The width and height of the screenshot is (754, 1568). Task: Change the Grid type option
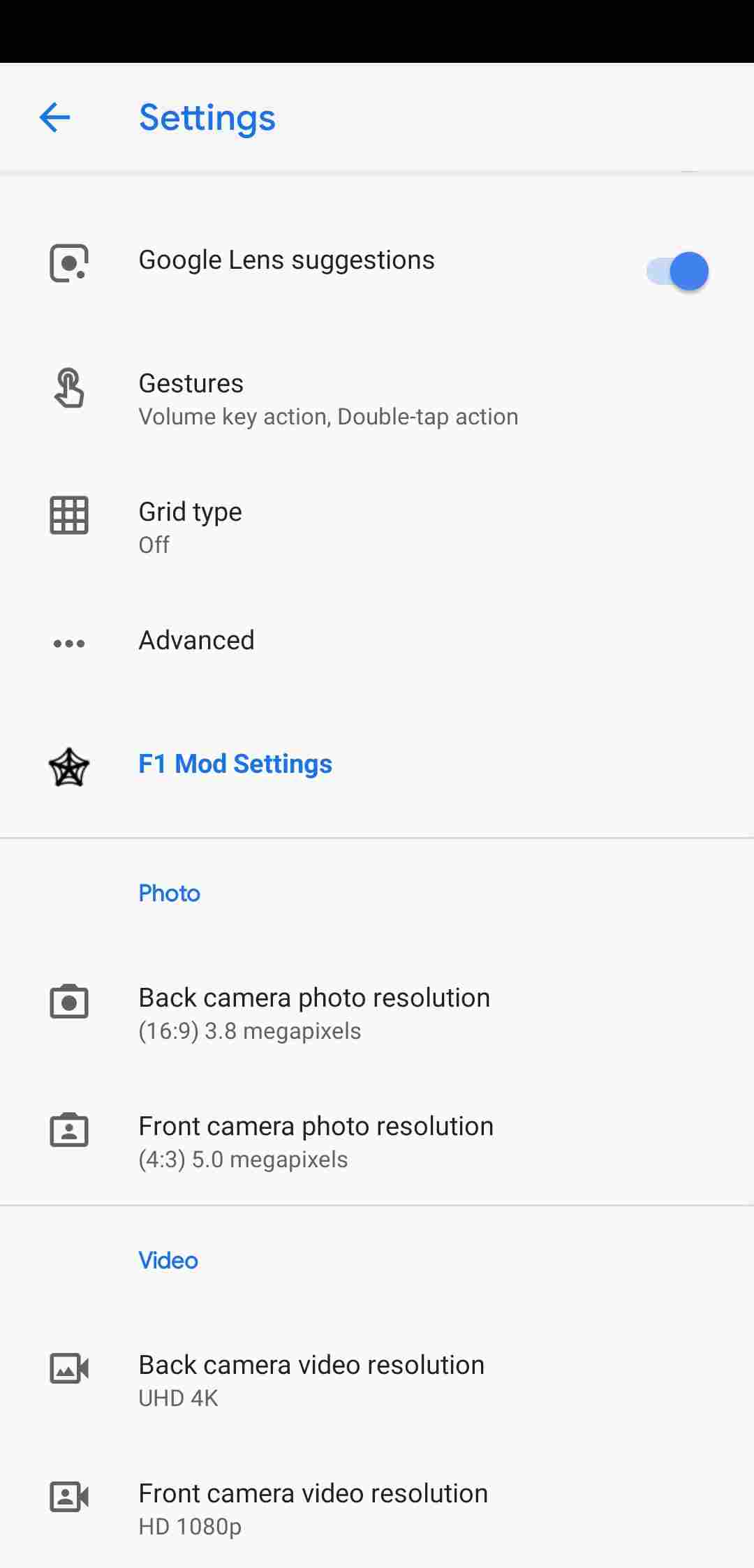[190, 527]
